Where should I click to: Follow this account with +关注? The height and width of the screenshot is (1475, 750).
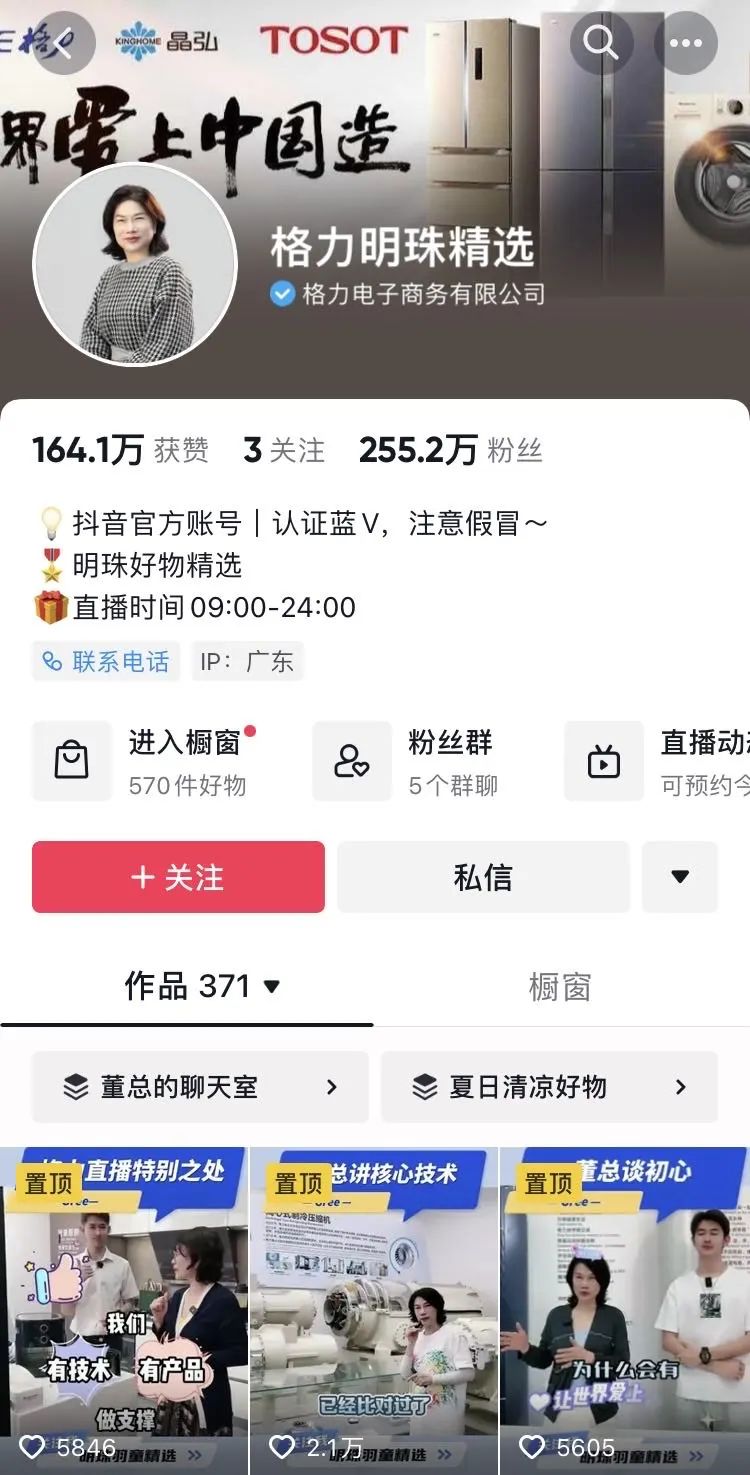point(178,877)
